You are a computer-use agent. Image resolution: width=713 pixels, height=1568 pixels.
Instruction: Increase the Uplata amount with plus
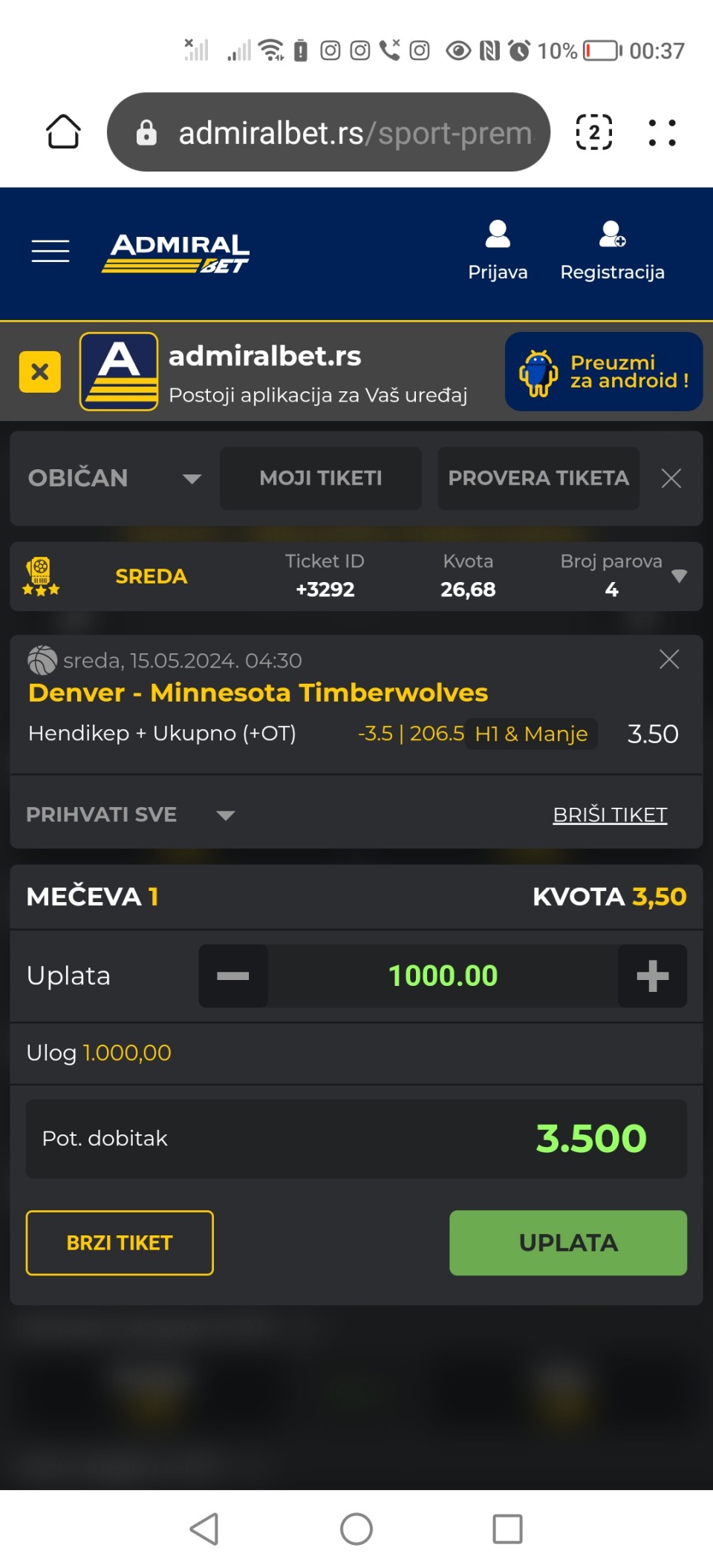652,976
